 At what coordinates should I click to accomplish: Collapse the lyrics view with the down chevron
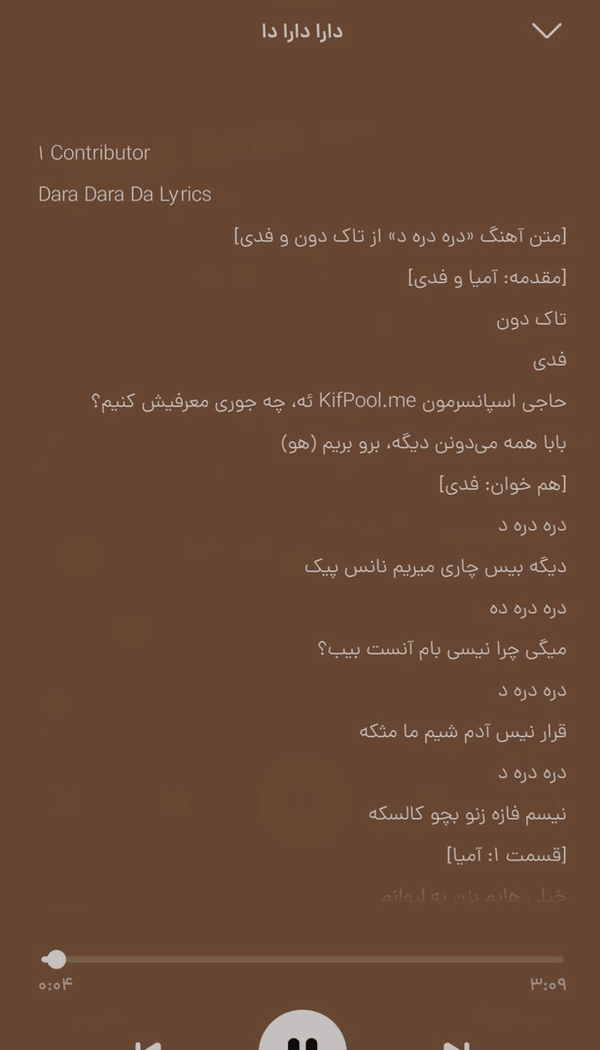pos(546,31)
